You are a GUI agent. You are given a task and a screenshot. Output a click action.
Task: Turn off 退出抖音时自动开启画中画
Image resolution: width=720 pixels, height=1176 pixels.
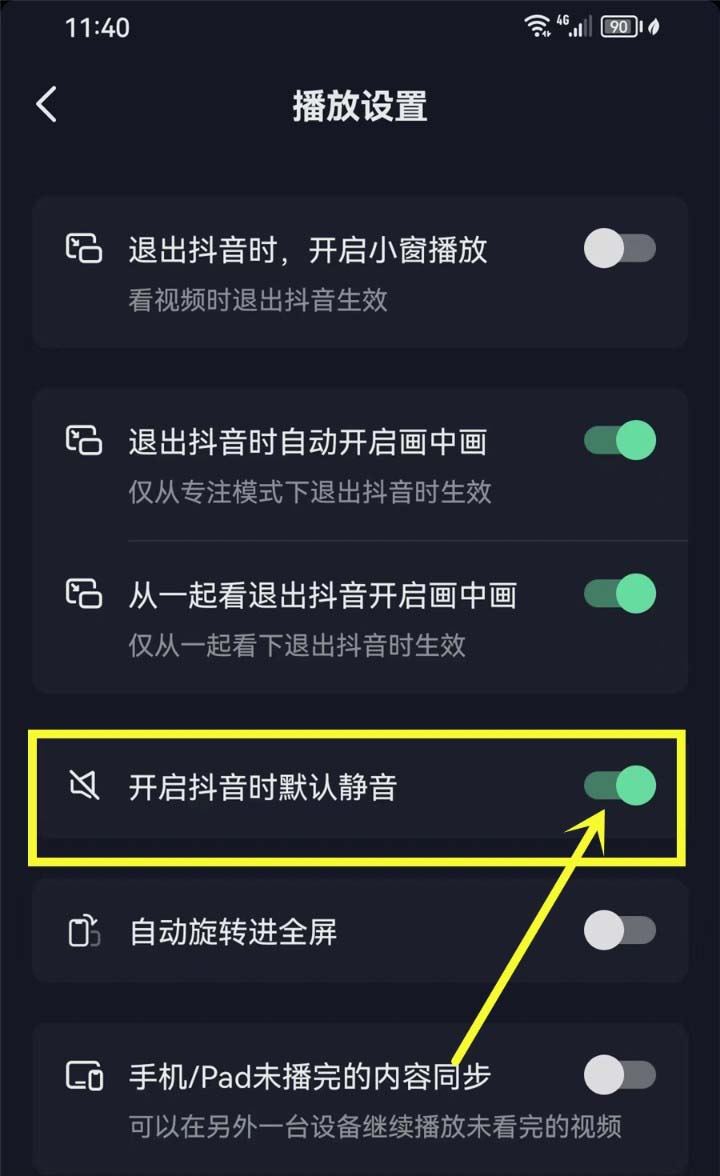(620, 440)
